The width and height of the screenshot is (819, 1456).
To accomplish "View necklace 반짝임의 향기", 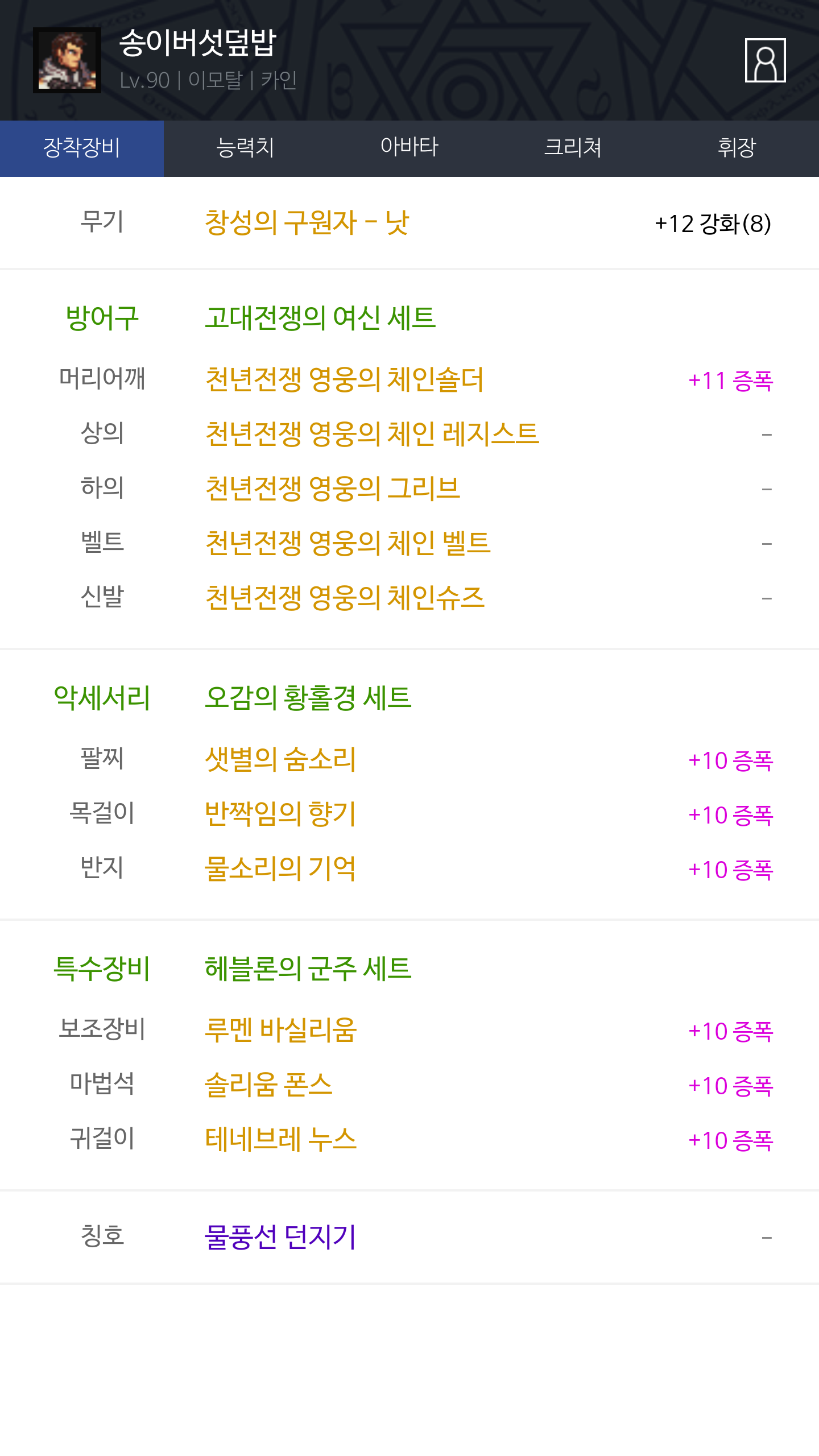I will coord(280,814).
